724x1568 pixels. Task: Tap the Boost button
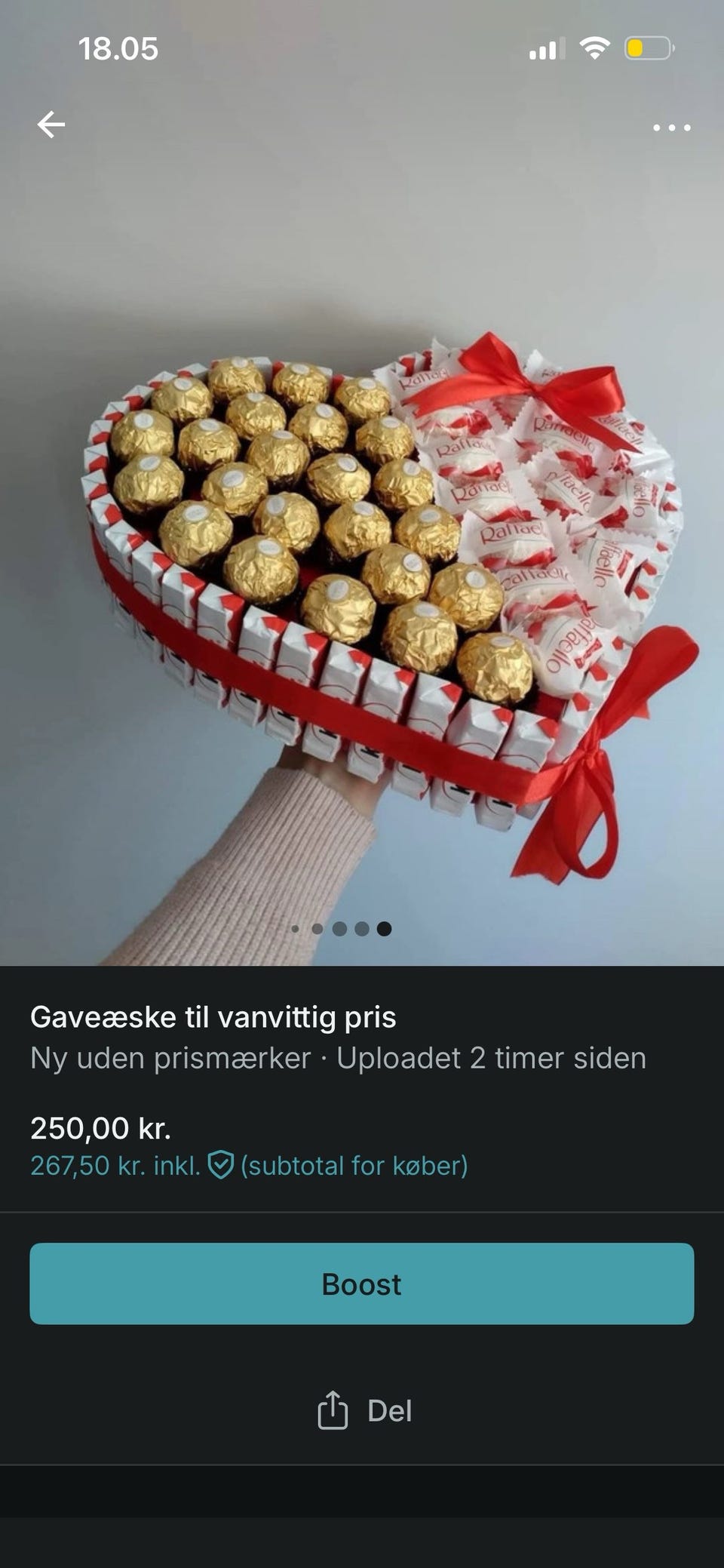point(361,1284)
